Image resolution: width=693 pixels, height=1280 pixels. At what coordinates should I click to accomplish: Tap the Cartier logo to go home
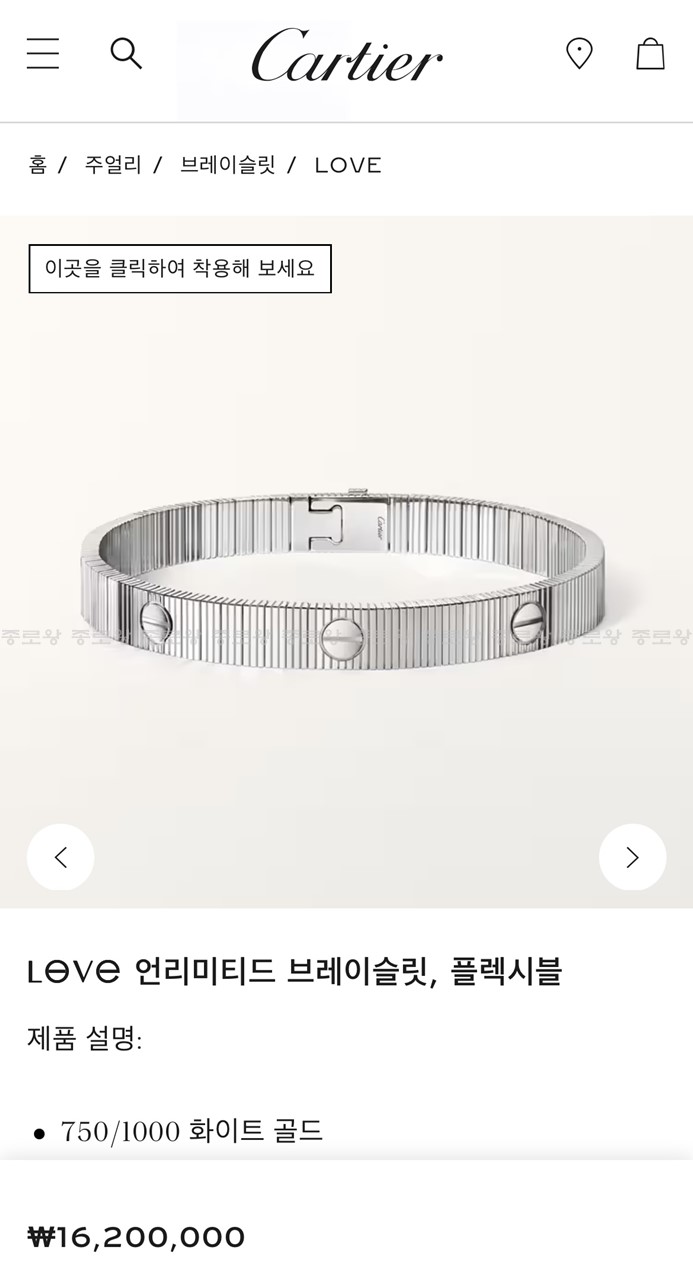pyautogui.click(x=346, y=55)
